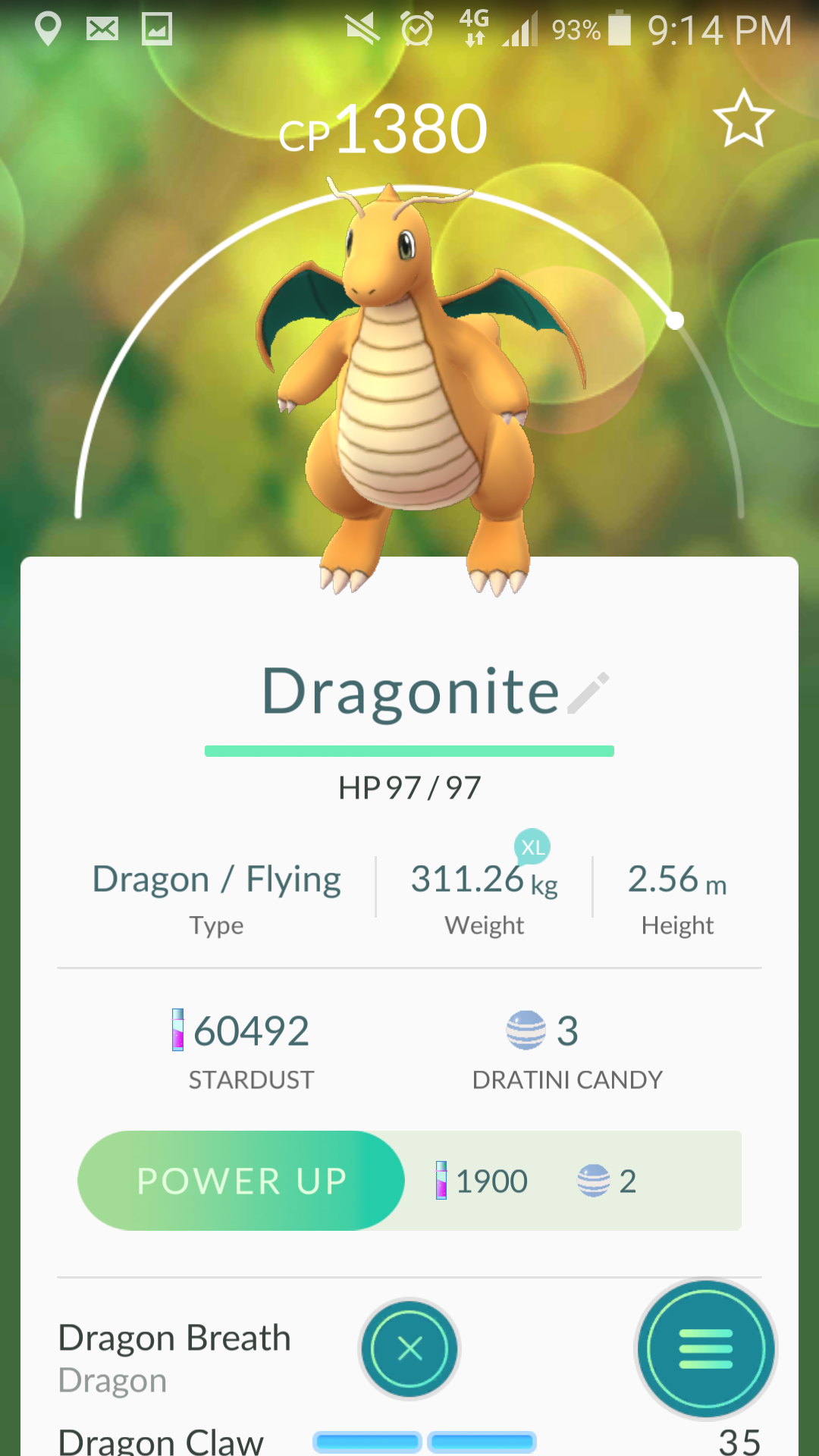Close the Pokémon details screen
Viewport: 819px width, 1456px height.
coord(409,1349)
